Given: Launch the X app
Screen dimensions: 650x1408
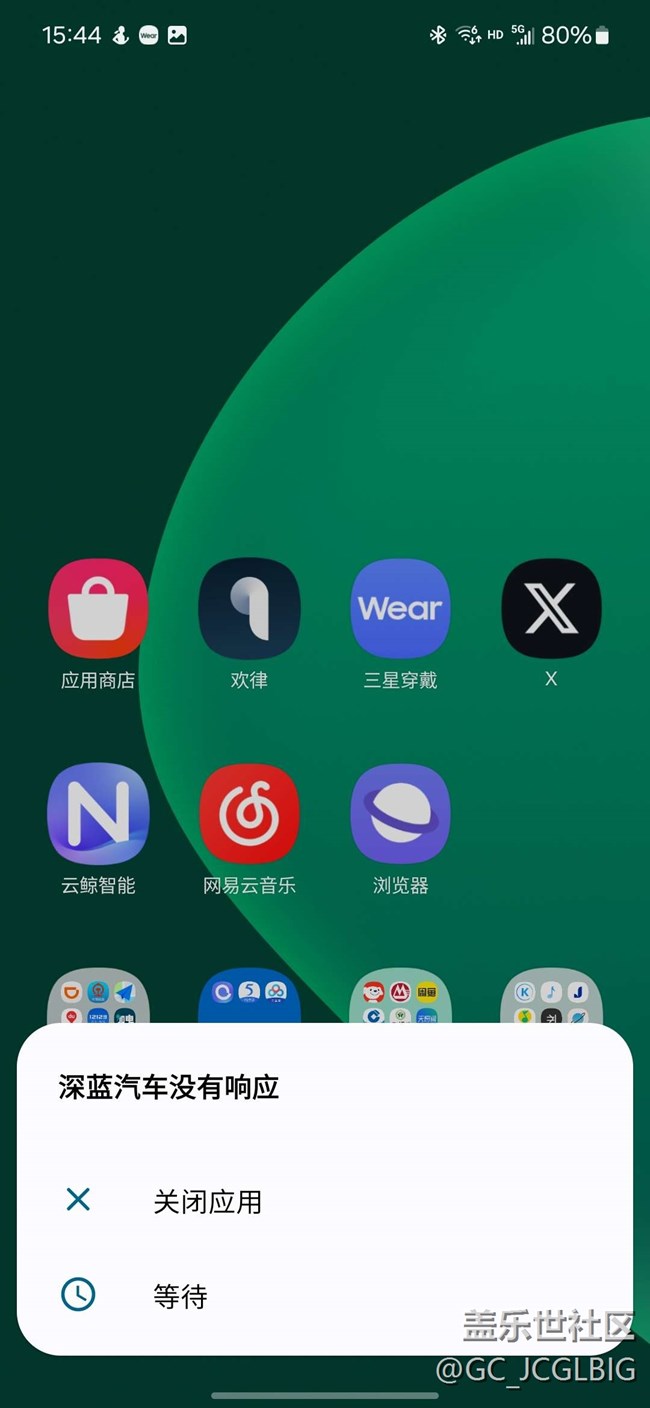Looking at the screenshot, I should (551, 609).
